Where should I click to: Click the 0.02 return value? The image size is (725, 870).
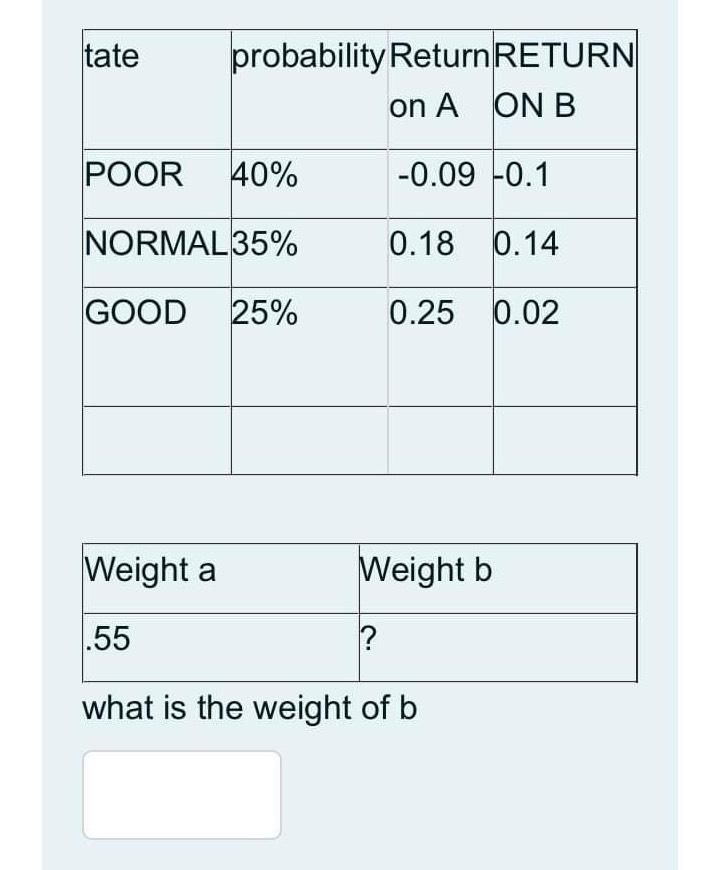tap(526, 314)
